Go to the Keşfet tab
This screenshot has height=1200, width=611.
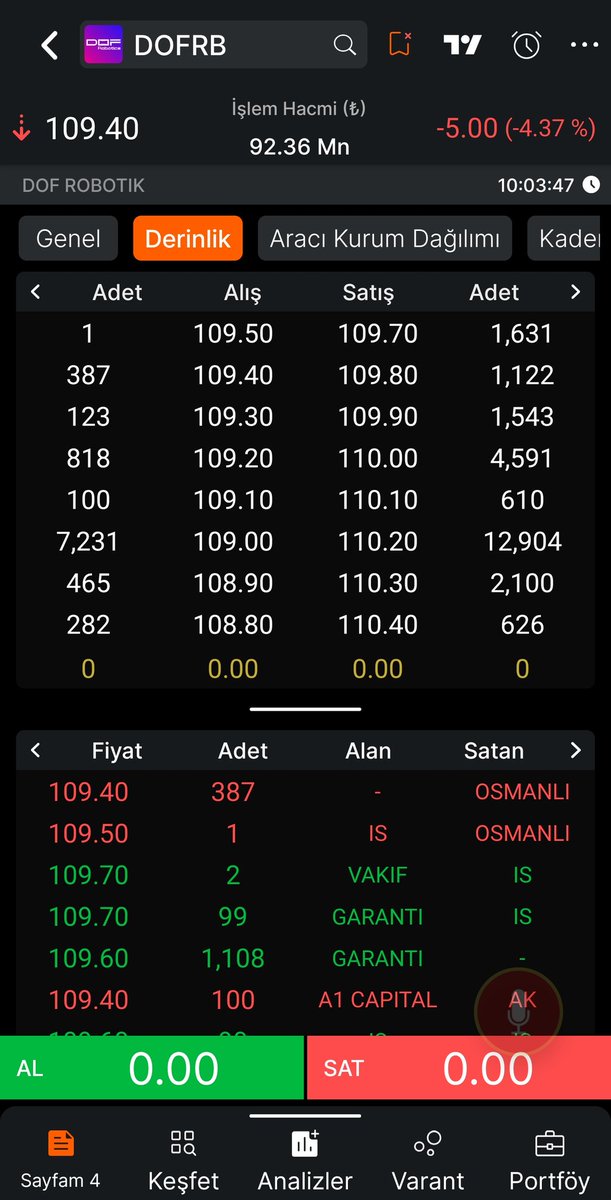click(x=183, y=1159)
